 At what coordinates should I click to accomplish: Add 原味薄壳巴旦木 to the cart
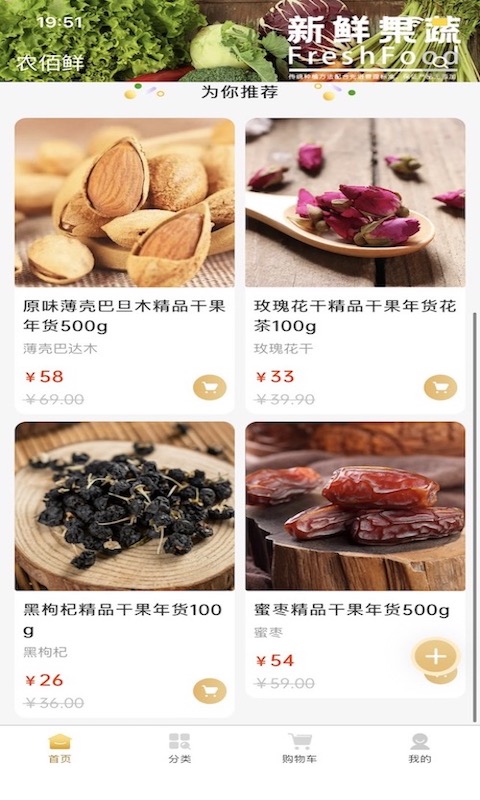210,388
